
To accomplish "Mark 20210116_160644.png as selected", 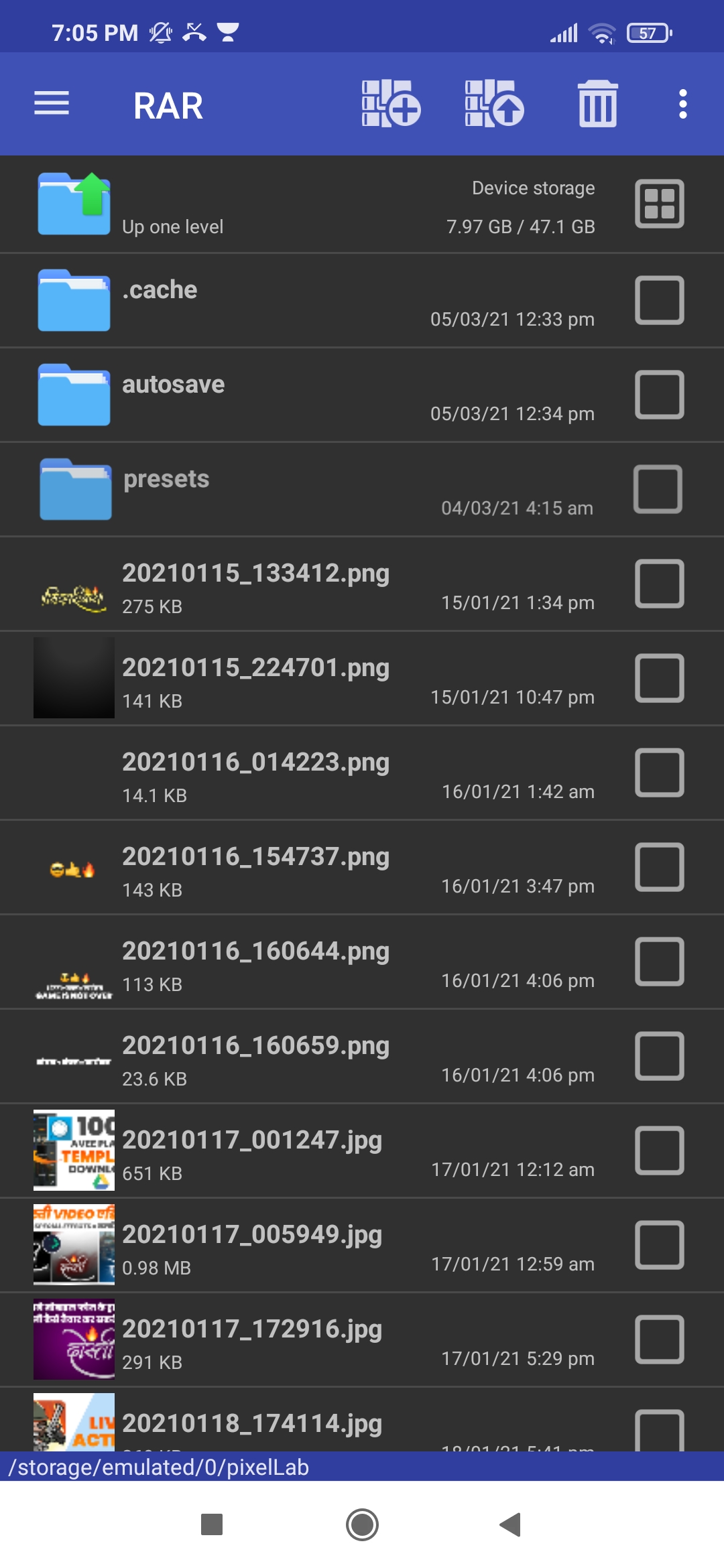I will (x=659, y=962).
